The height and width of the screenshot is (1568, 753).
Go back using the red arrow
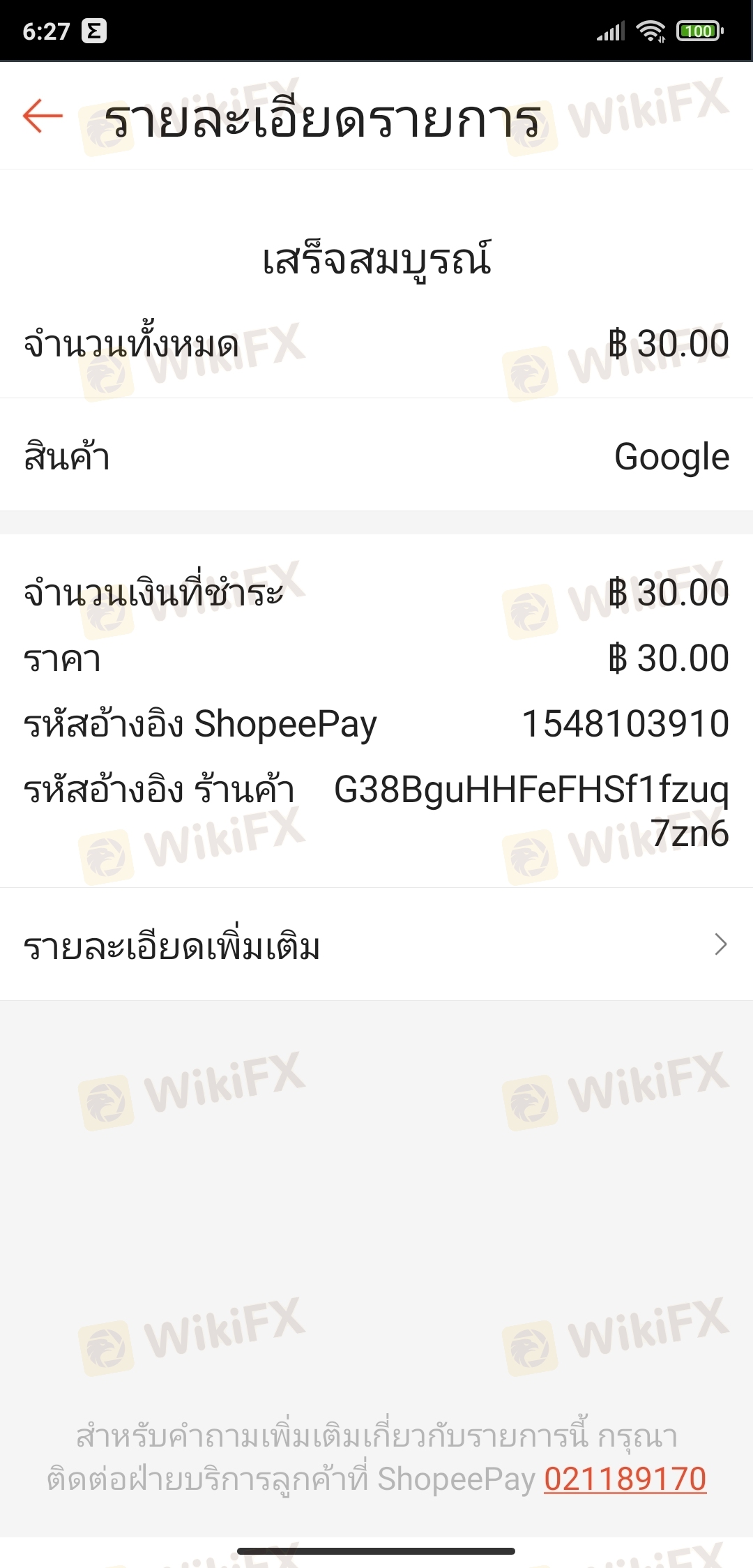43,116
